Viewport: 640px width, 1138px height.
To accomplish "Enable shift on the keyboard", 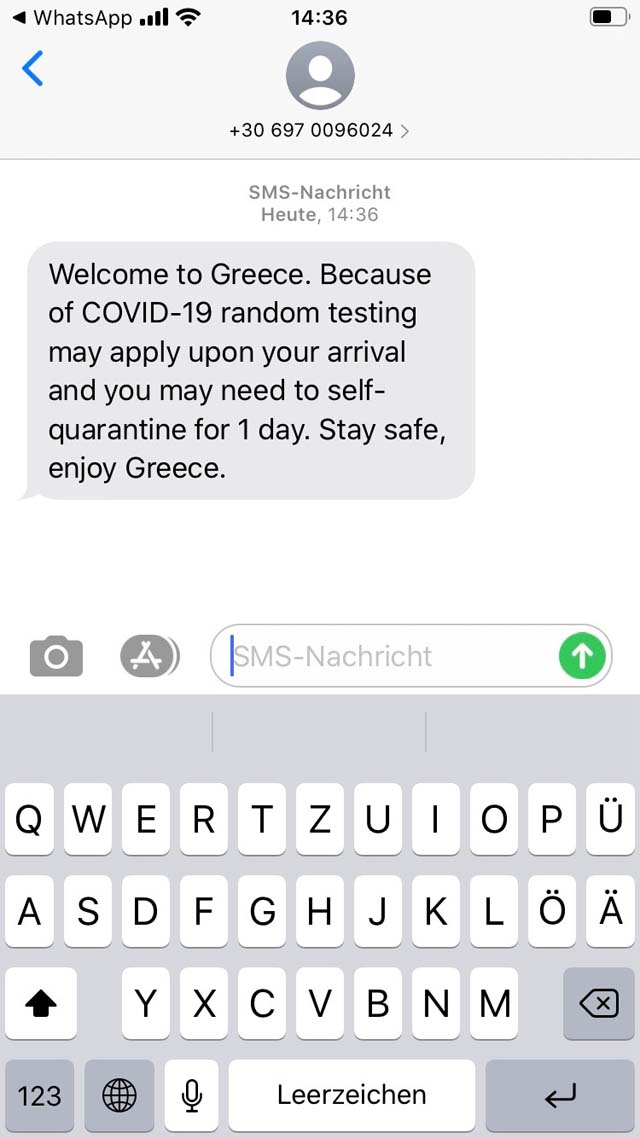I will pyautogui.click(x=41, y=1004).
